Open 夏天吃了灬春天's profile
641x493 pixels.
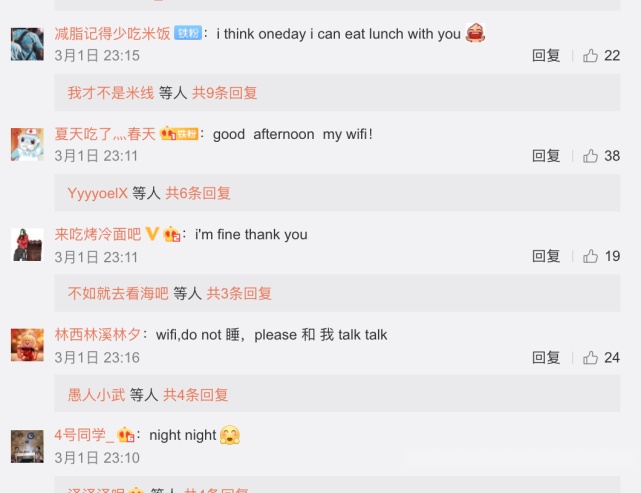pos(105,134)
